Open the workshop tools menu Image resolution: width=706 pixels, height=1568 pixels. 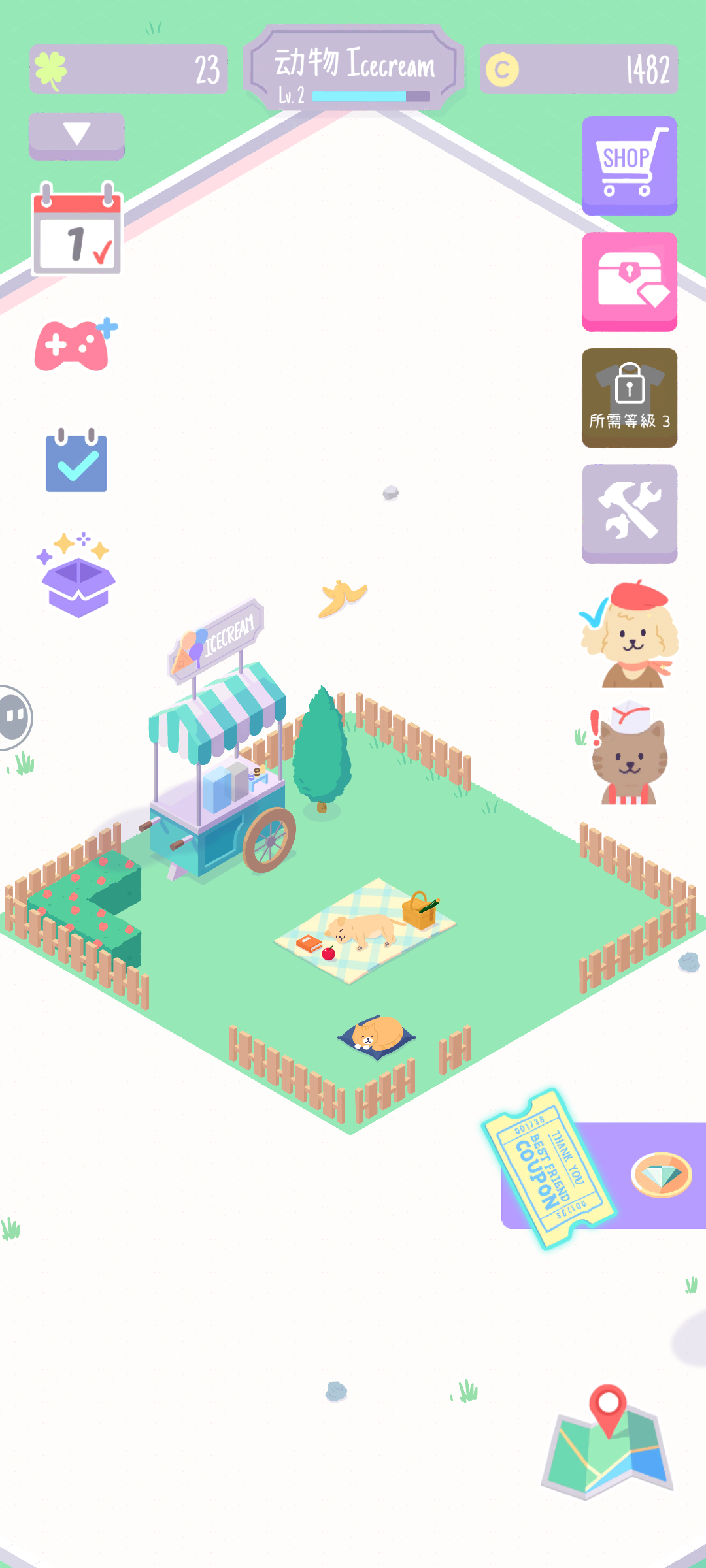tap(629, 513)
